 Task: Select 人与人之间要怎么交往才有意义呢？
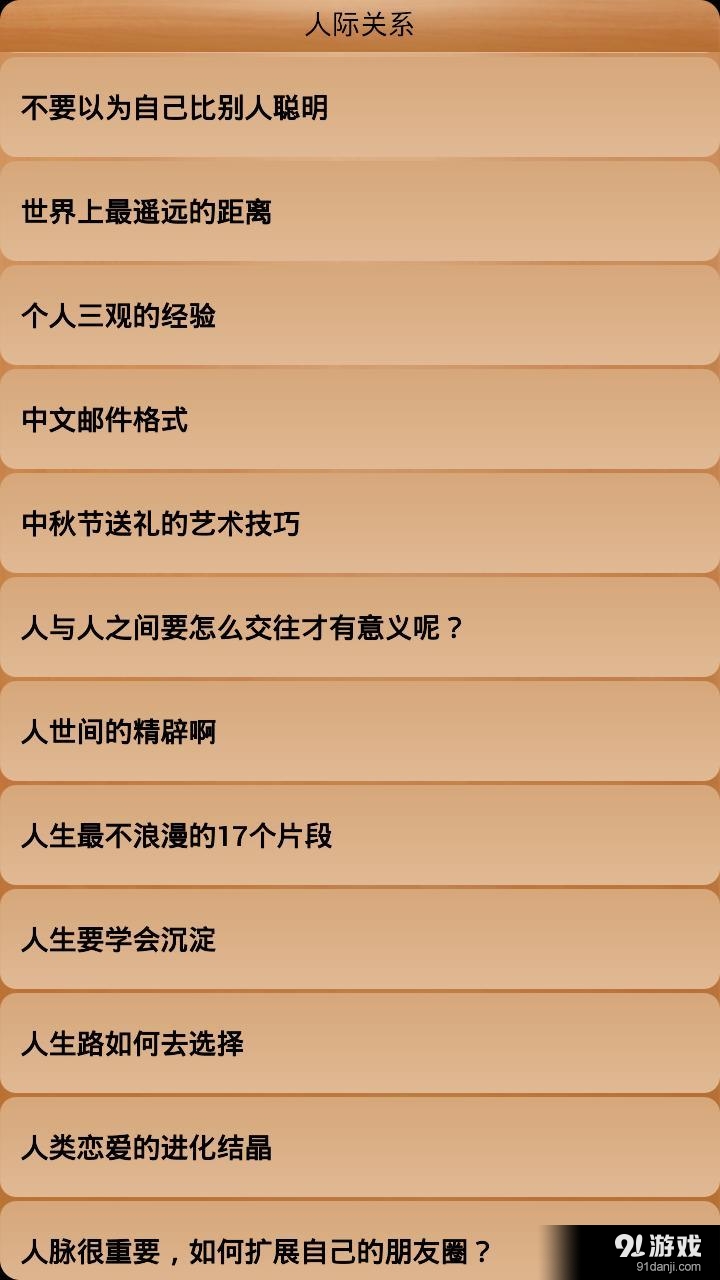[360, 628]
